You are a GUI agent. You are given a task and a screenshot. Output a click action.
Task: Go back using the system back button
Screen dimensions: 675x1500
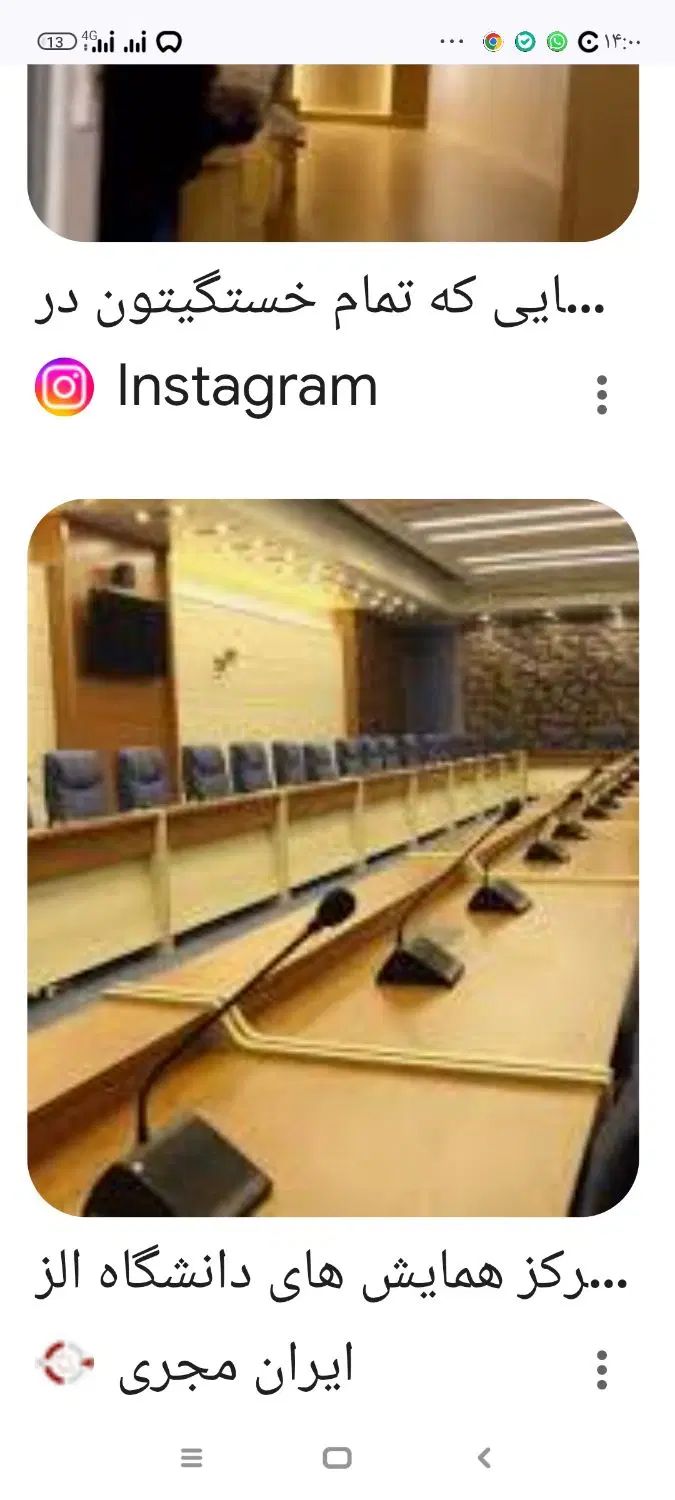point(484,1458)
